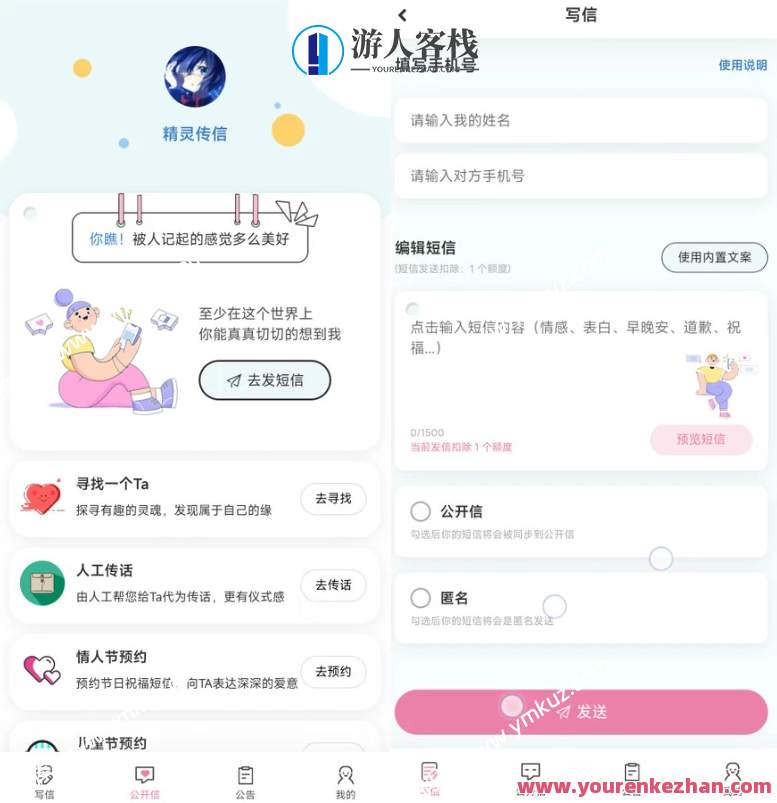Tap the back arrow on the 写信 page
Image resolution: width=777 pixels, height=803 pixels.
coord(404,16)
